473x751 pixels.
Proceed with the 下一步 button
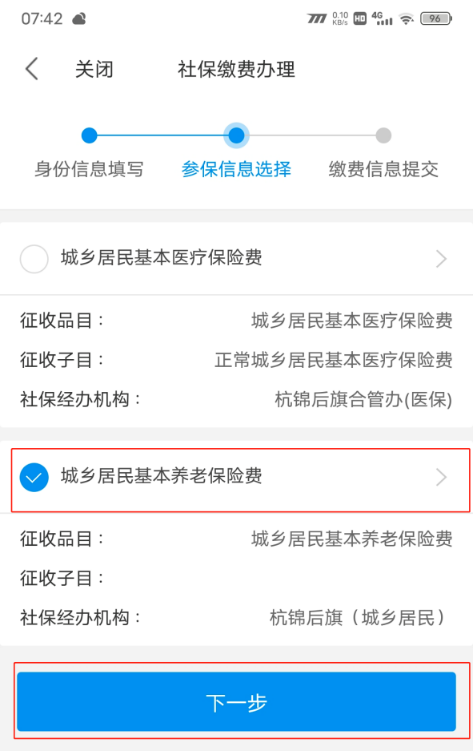click(236, 701)
